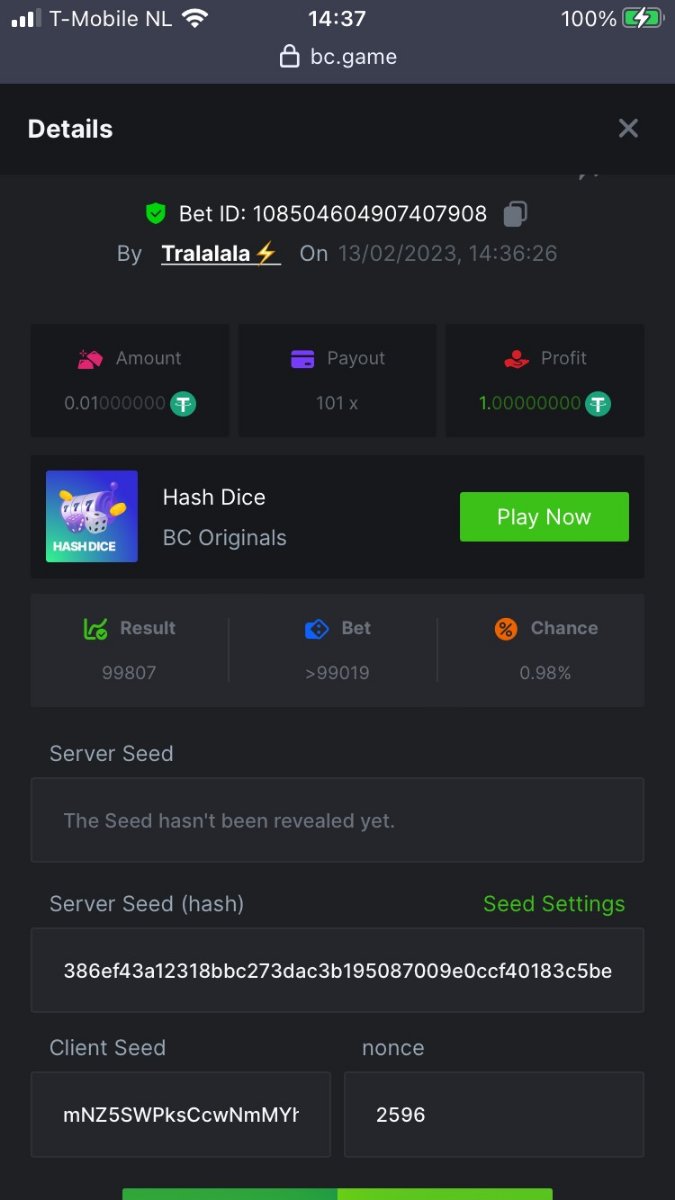Screen dimensions: 675x1200
Task: Tap the bc.game address bar
Action: (x=338, y=57)
